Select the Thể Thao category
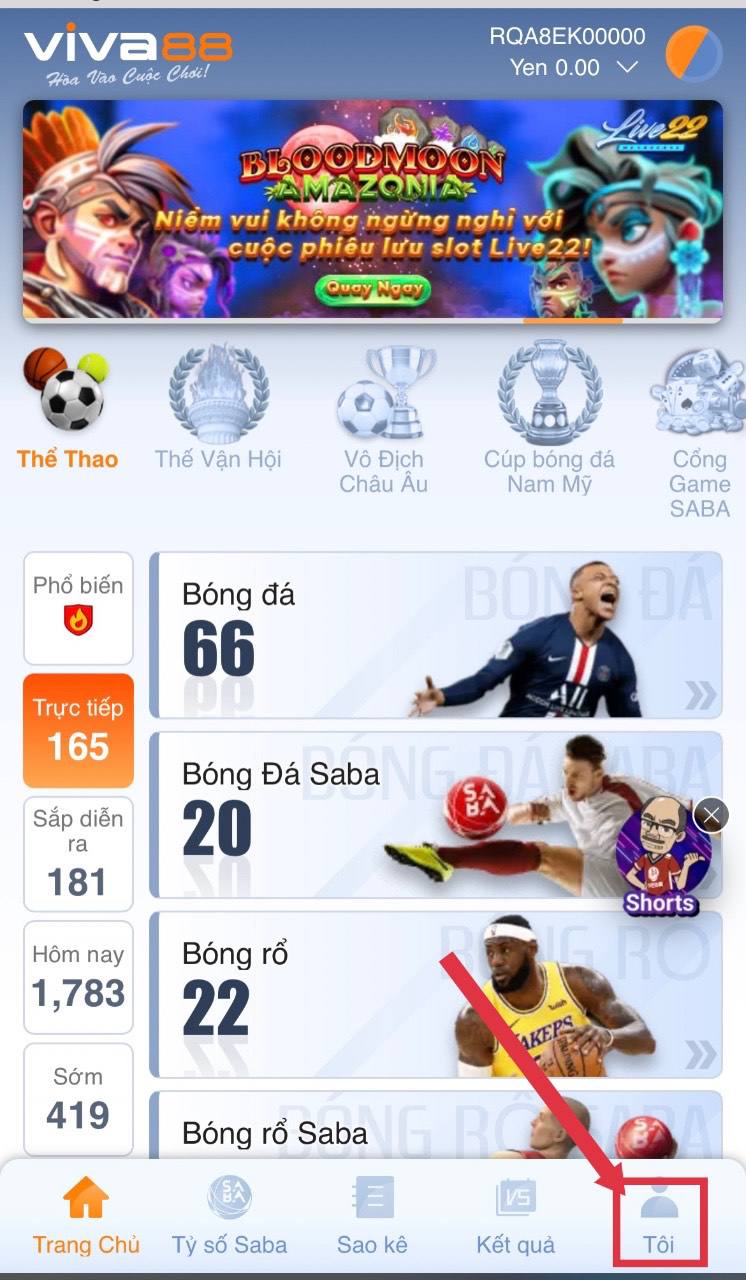746x1280 pixels. click(67, 410)
